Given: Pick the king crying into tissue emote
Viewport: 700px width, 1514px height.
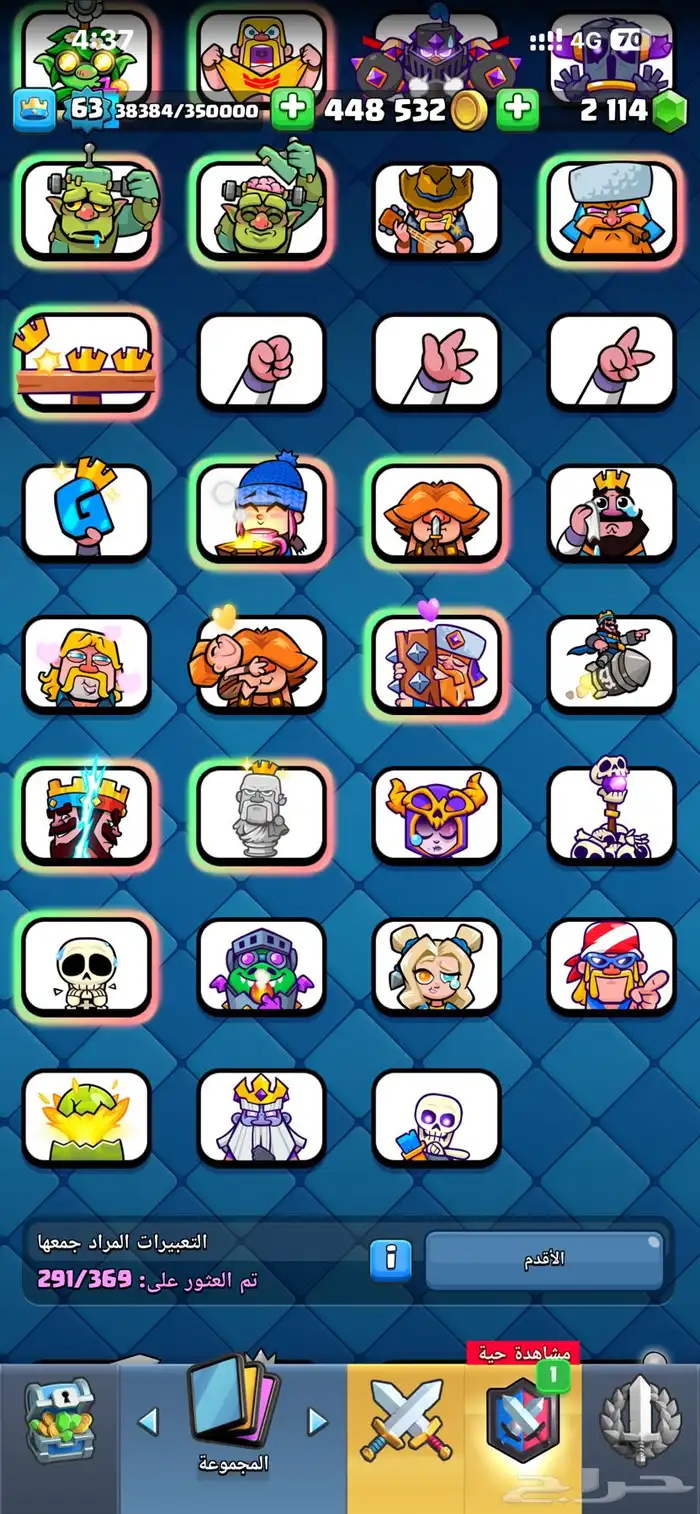Looking at the screenshot, I should click(611, 512).
